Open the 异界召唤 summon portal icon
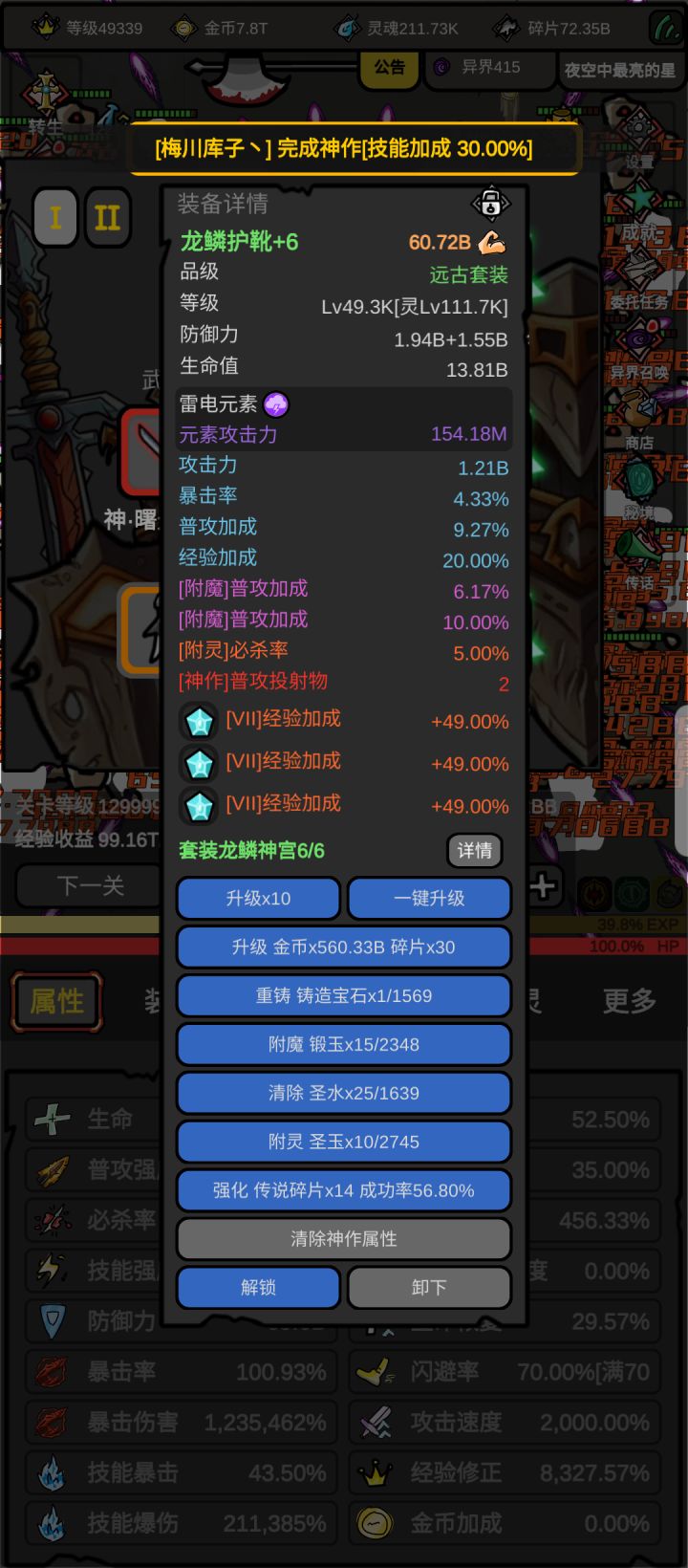Screen dimensions: 688x1568 pos(637,336)
